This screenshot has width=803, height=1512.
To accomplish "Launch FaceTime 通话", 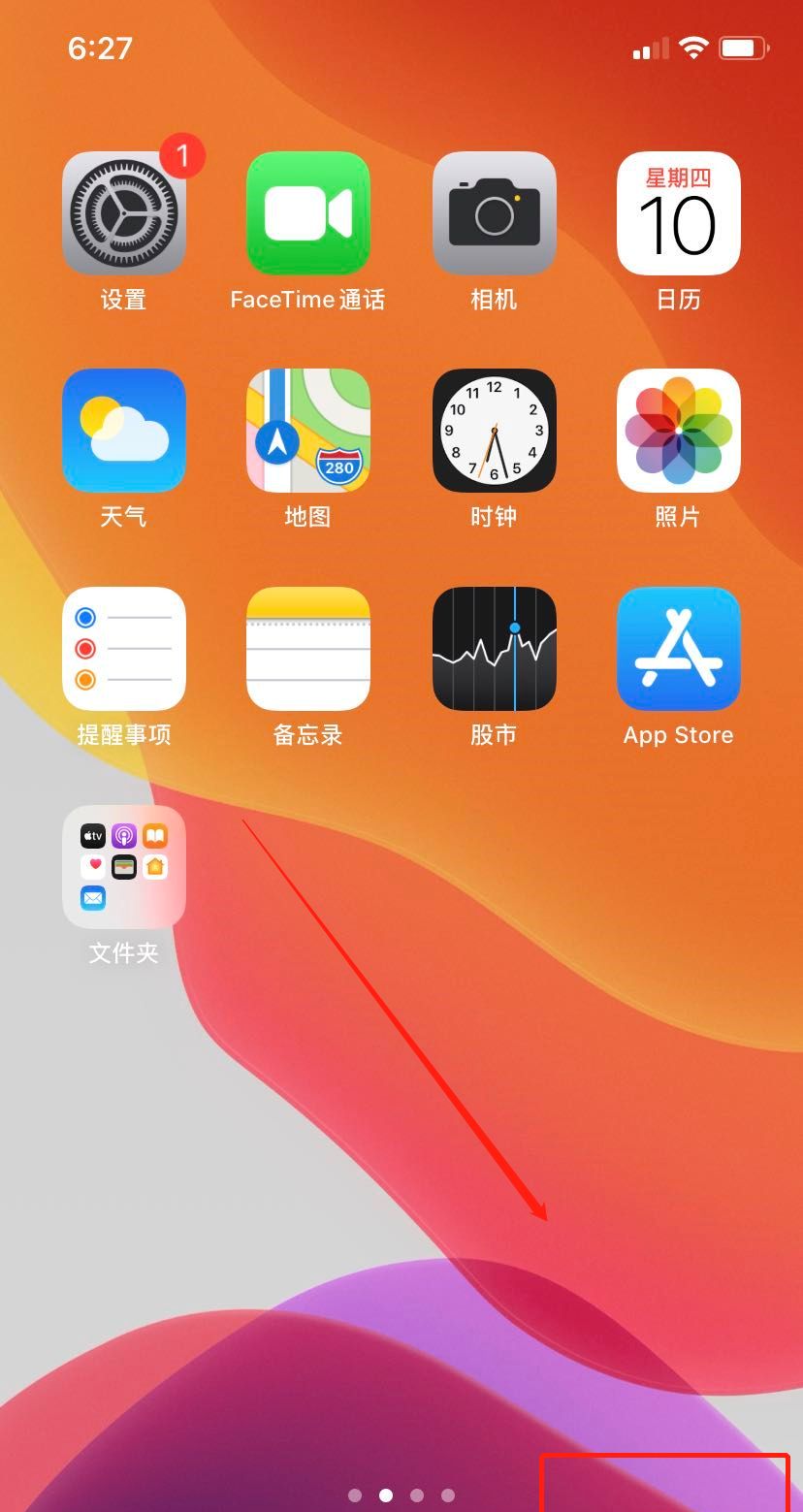I will coord(308,213).
